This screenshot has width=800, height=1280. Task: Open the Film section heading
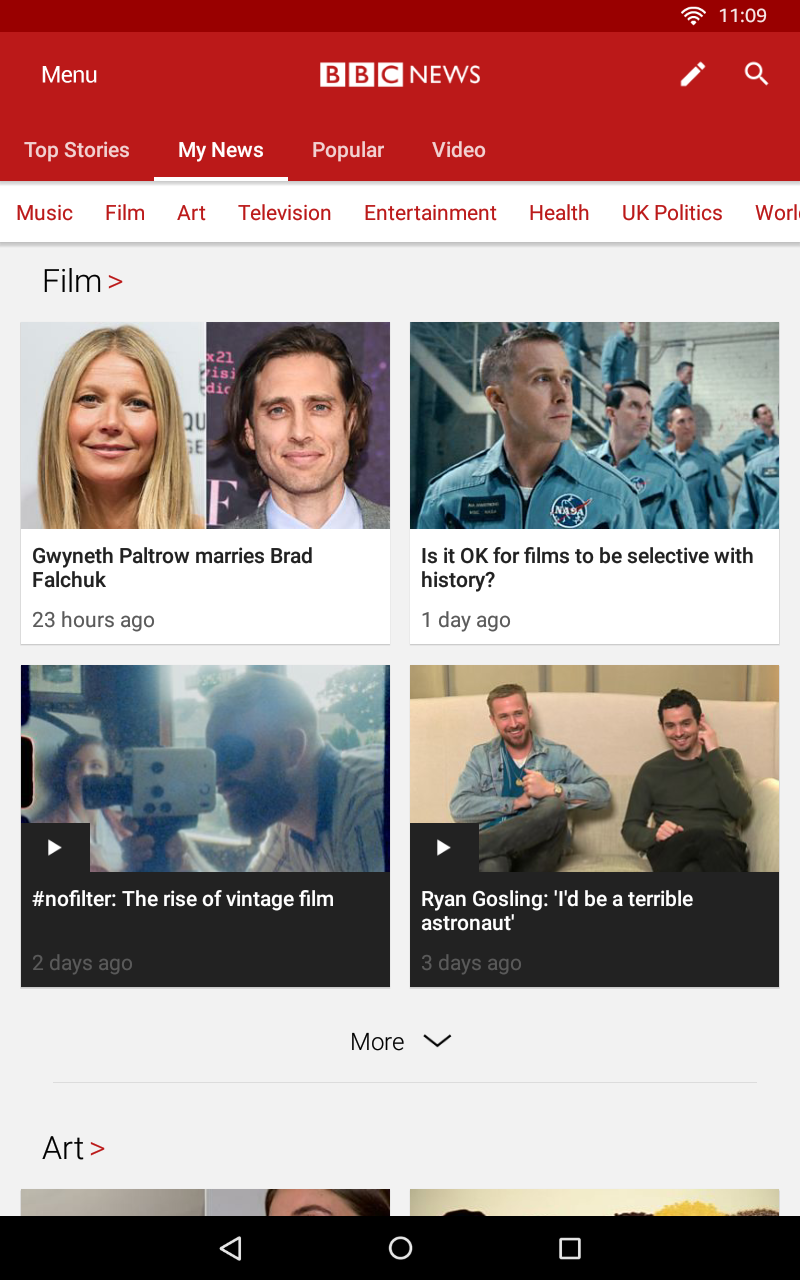coord(82,282)
